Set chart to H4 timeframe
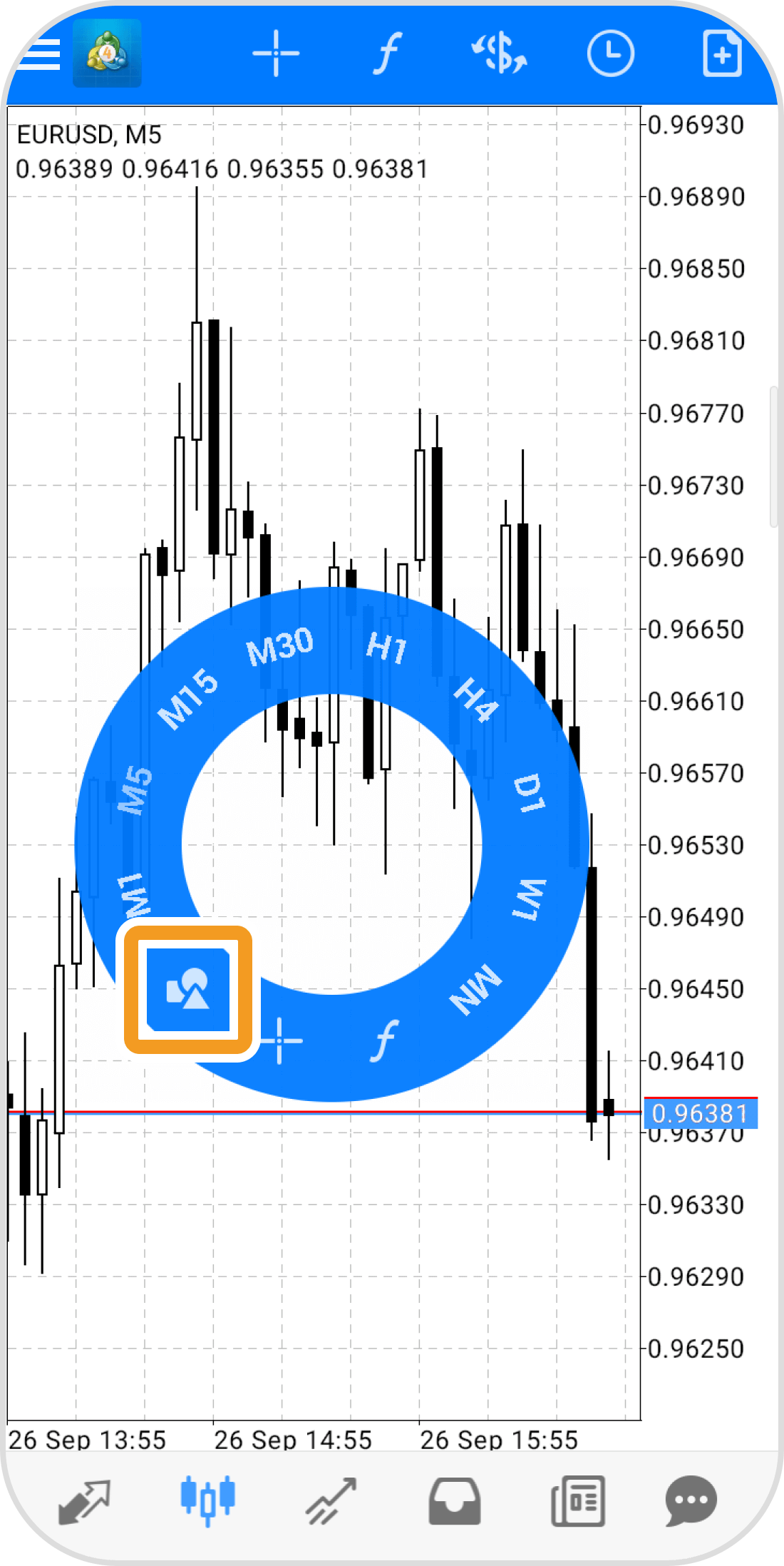784x1566 pixels. point(476,699)
